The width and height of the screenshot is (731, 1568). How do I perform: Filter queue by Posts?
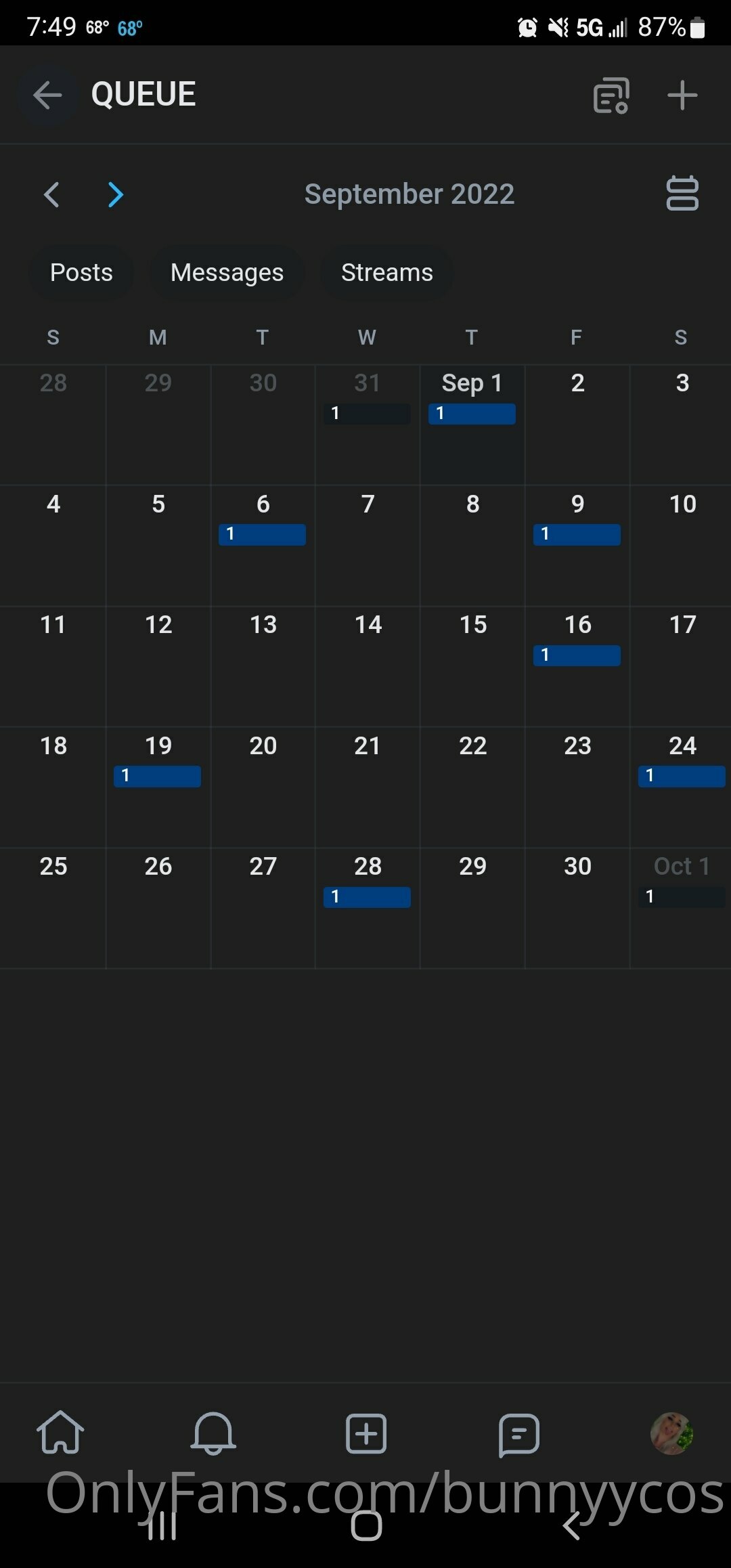(x=81, y=272)
